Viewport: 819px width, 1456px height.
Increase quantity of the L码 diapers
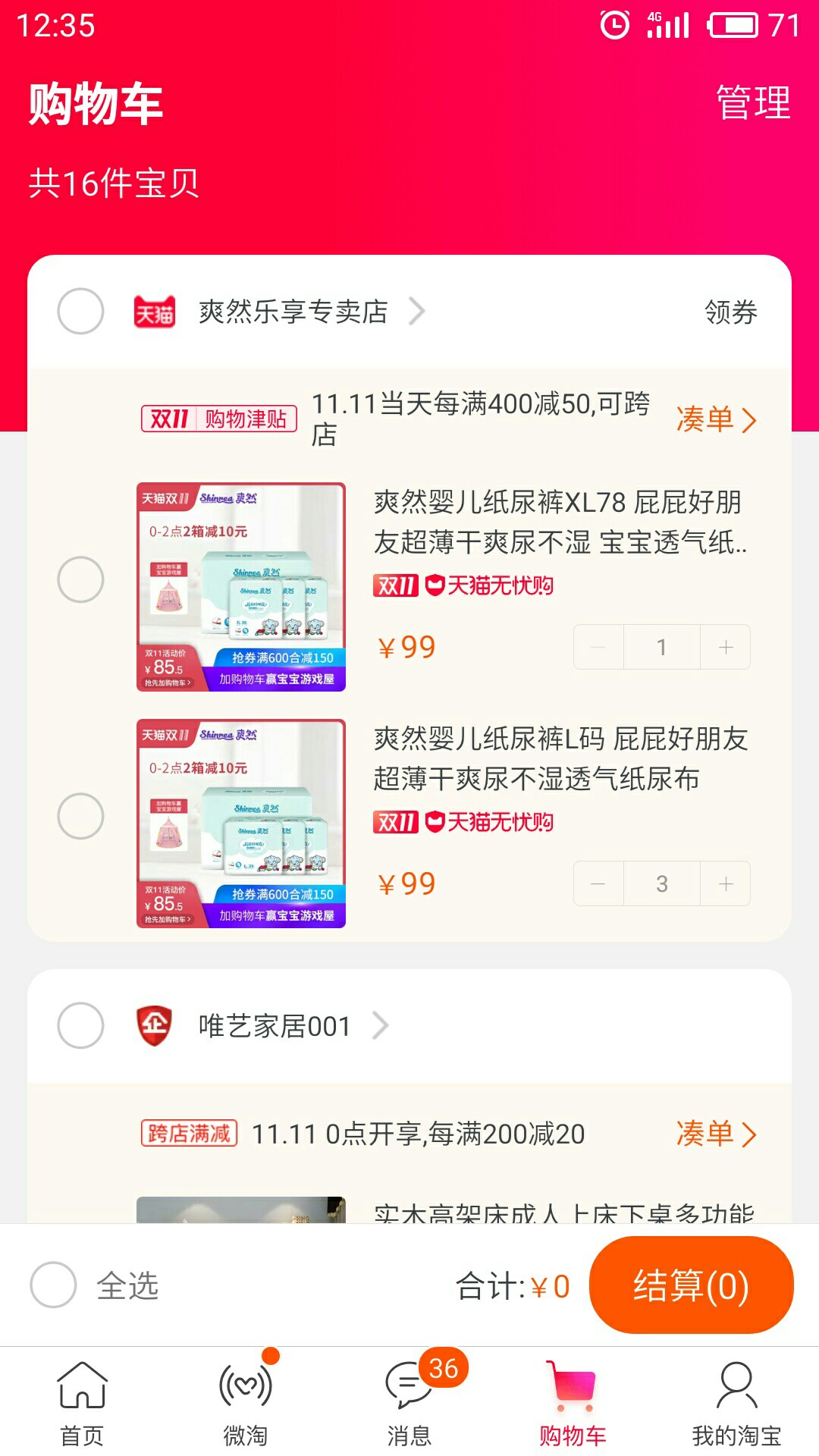click(726, 883)
